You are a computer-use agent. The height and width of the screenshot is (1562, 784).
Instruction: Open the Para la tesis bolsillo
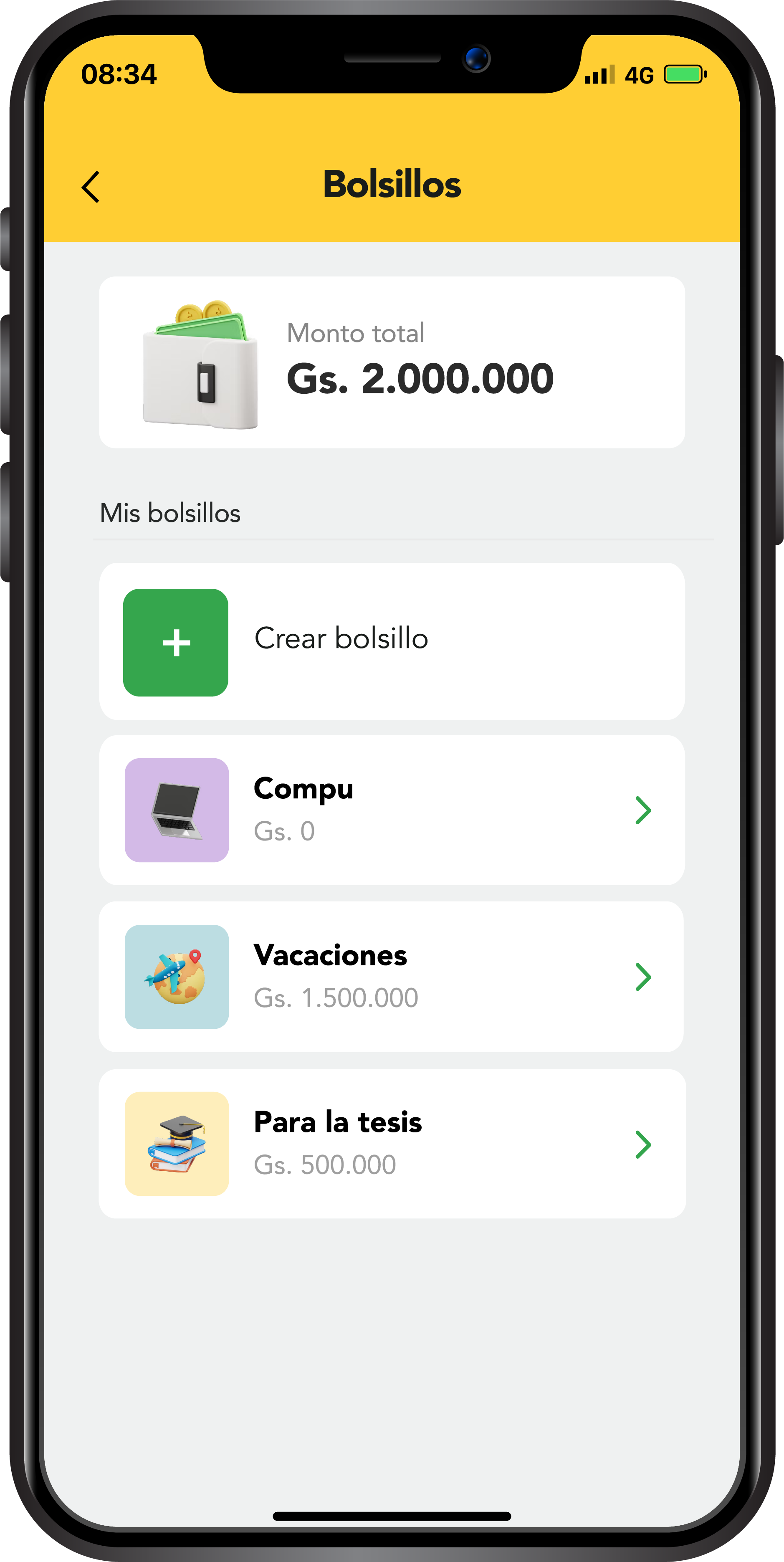pyautogui.click(x=391, y=1144)
